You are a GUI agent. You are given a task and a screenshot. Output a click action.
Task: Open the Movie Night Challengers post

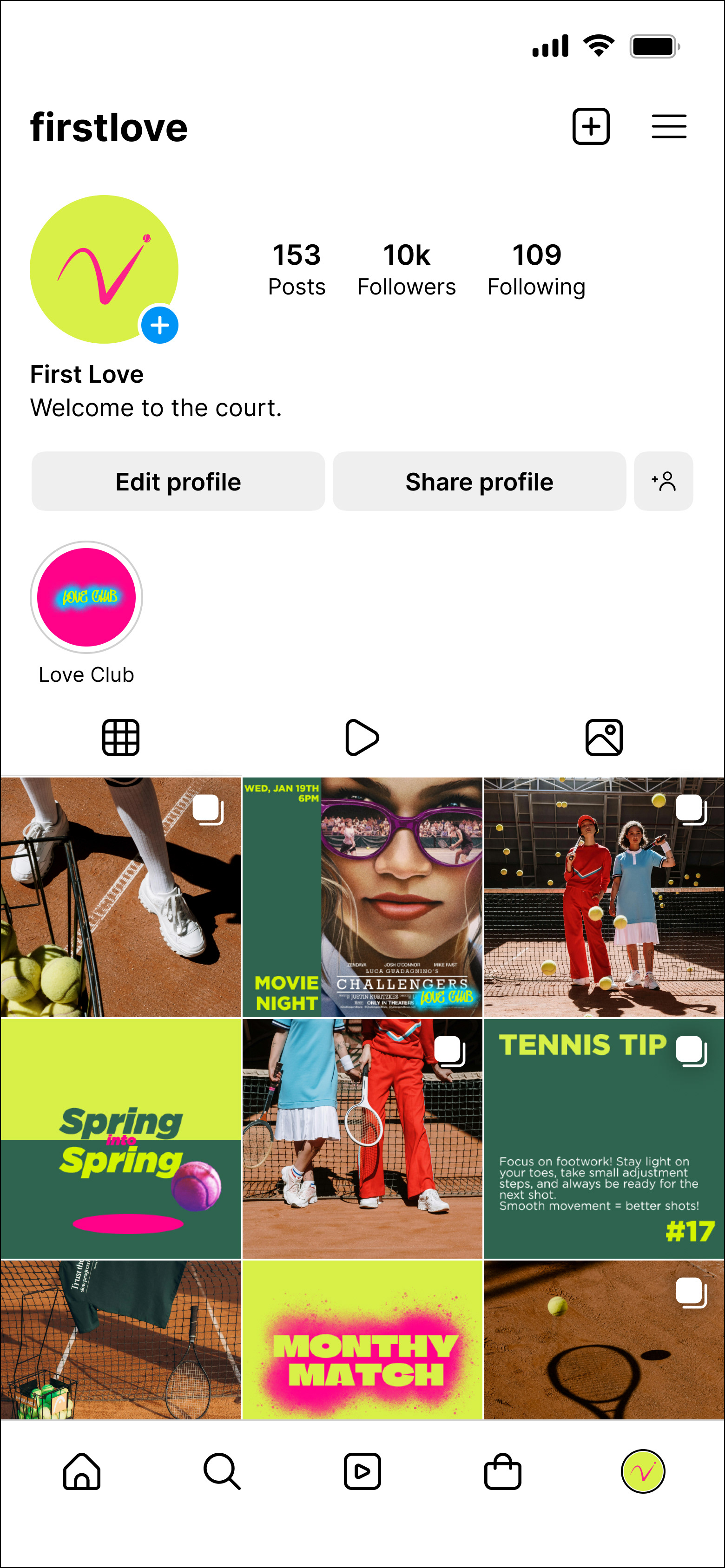[x=362, y=896]
